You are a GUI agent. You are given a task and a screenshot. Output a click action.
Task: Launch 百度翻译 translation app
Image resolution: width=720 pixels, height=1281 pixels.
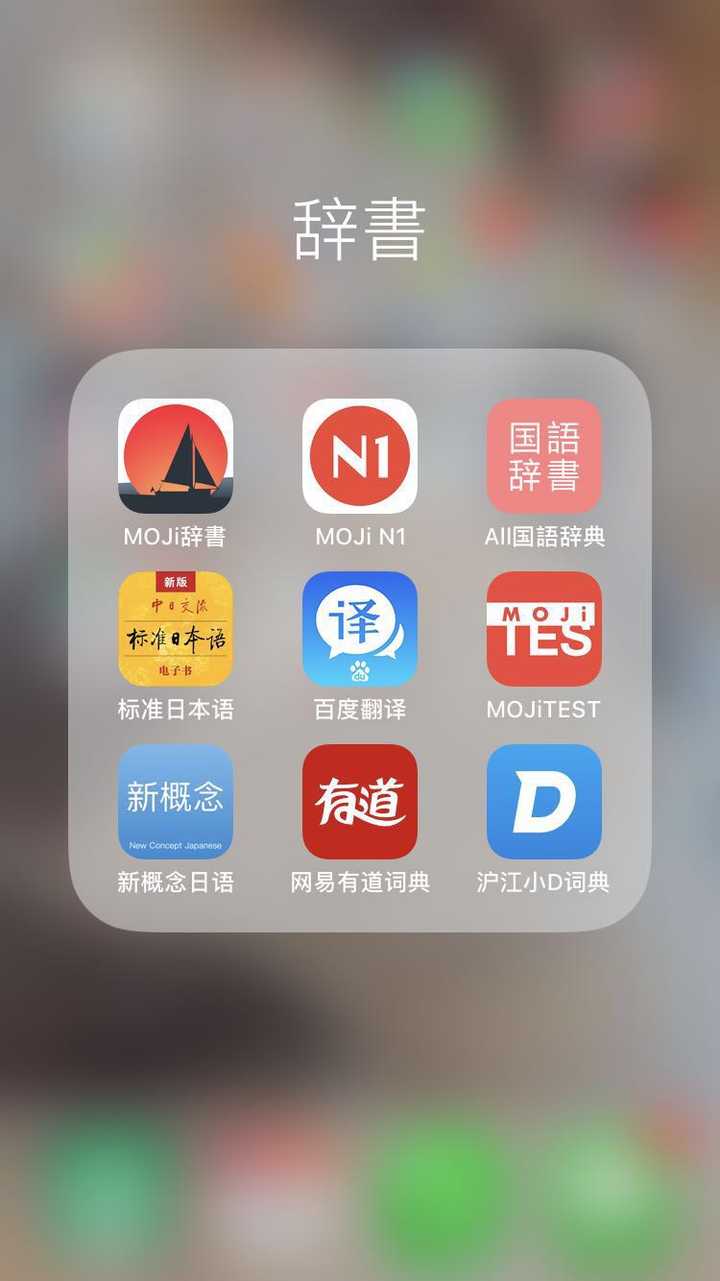click(x=360, y=629)
